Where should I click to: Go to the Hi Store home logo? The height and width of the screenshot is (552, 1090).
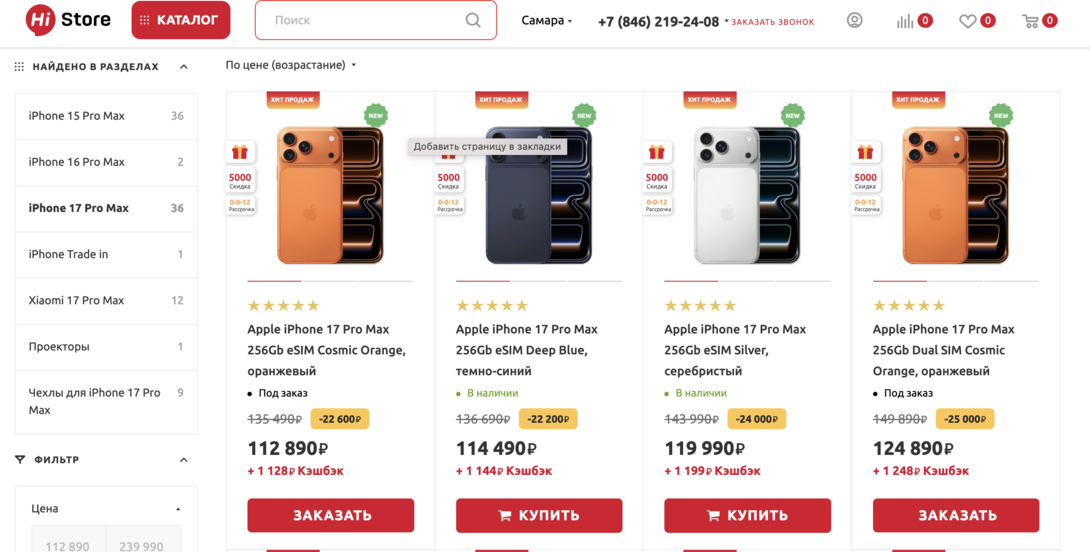point(68,20)
